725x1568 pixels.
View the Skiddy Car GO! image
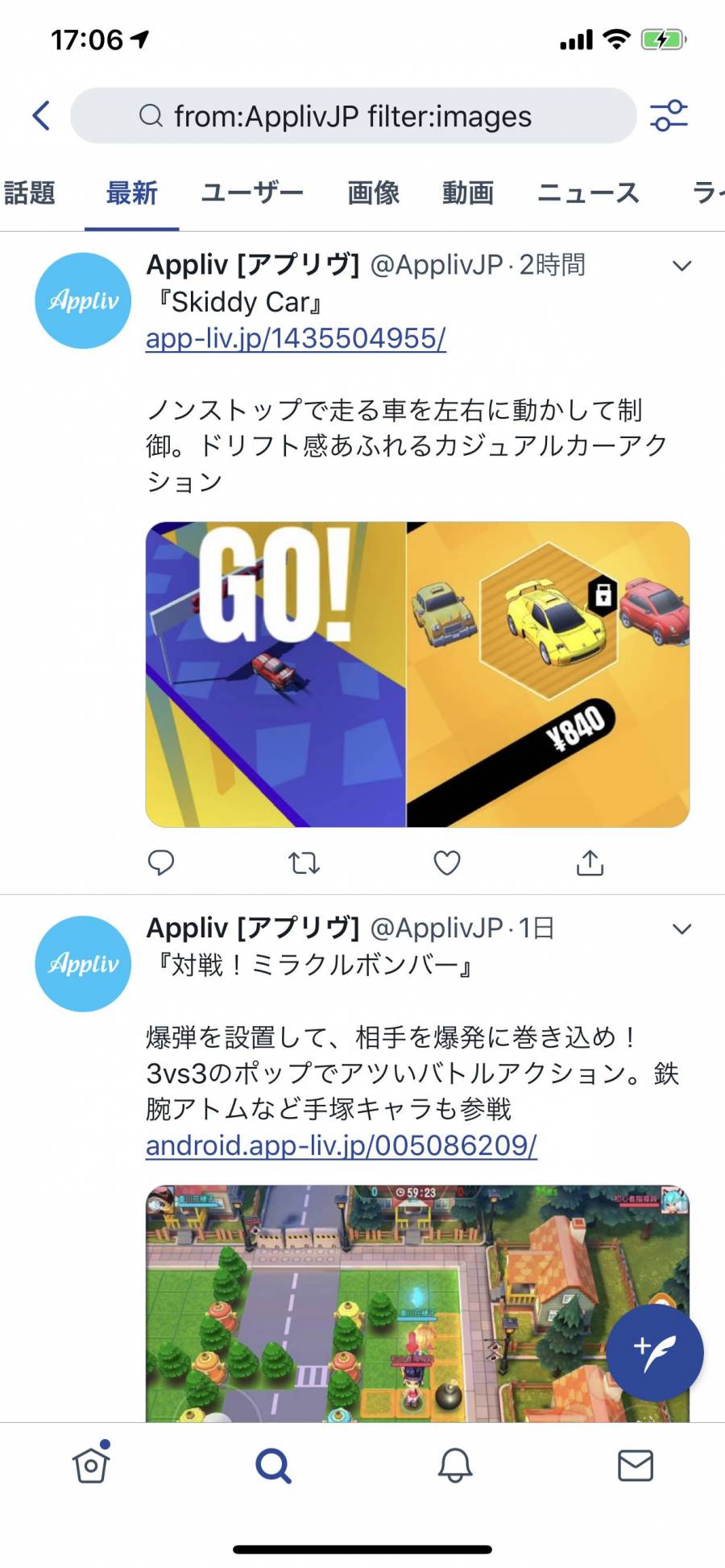click(275, 674)
